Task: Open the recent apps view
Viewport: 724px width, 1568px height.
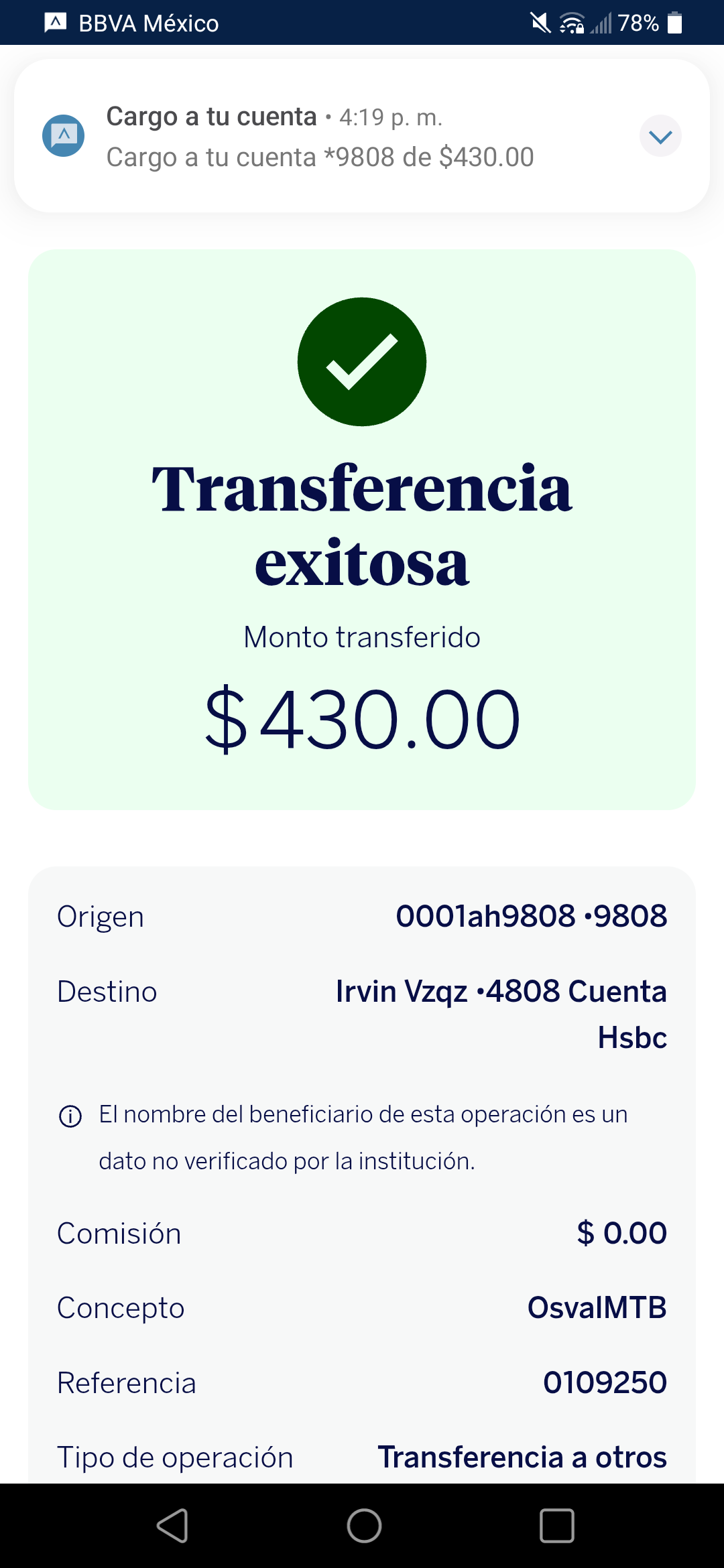Action: pos(556,1526)
